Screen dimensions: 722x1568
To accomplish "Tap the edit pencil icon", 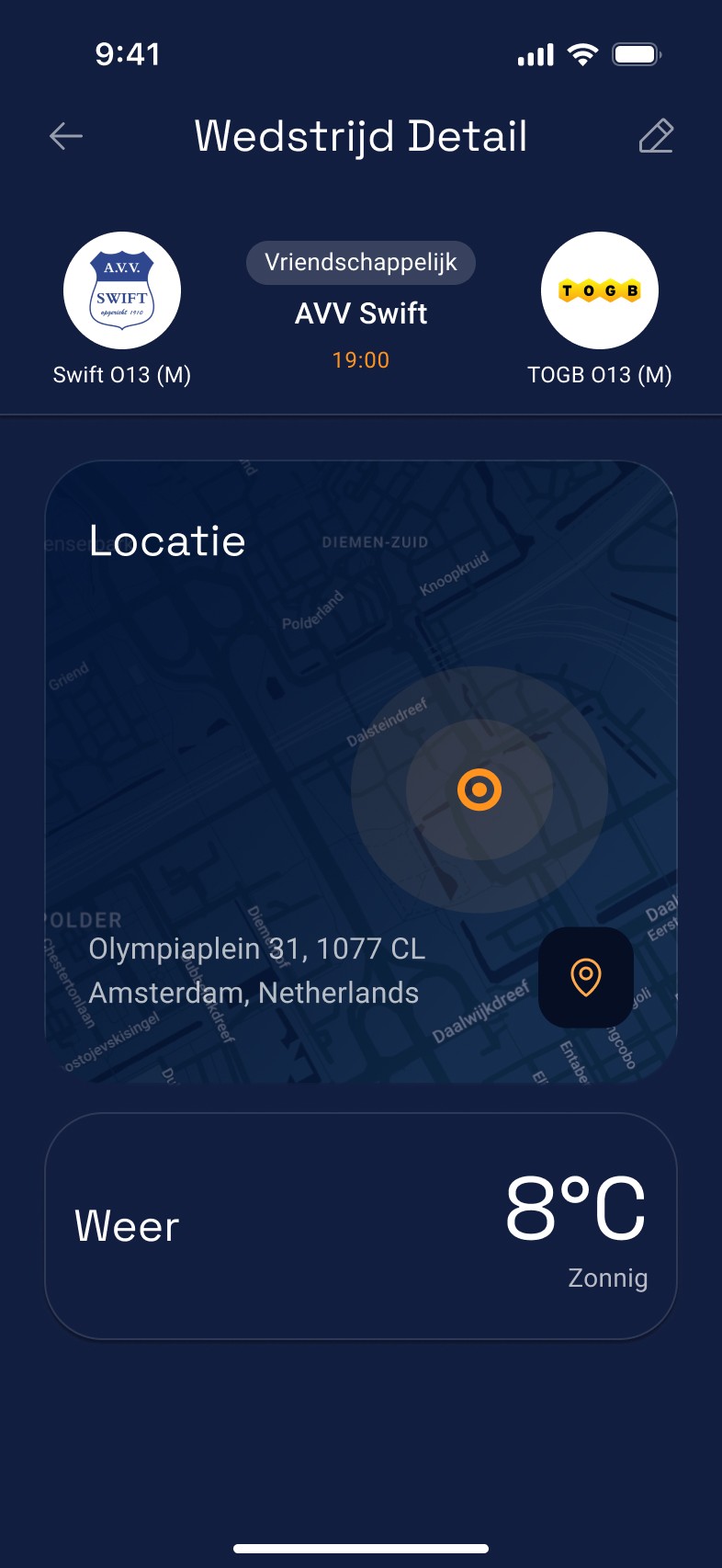I will (x=656, y=135).
